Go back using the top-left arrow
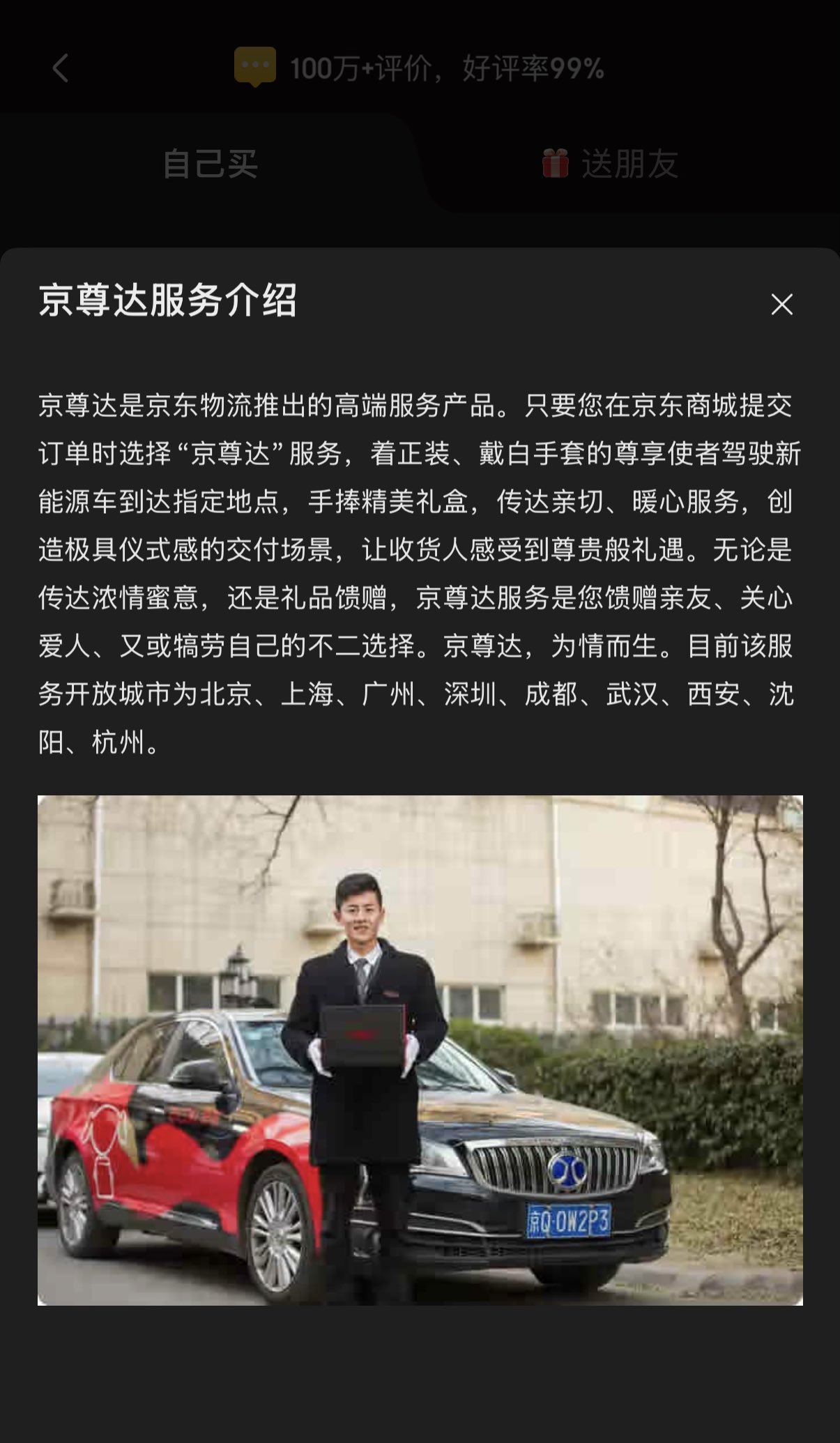 tap(61, 68)
